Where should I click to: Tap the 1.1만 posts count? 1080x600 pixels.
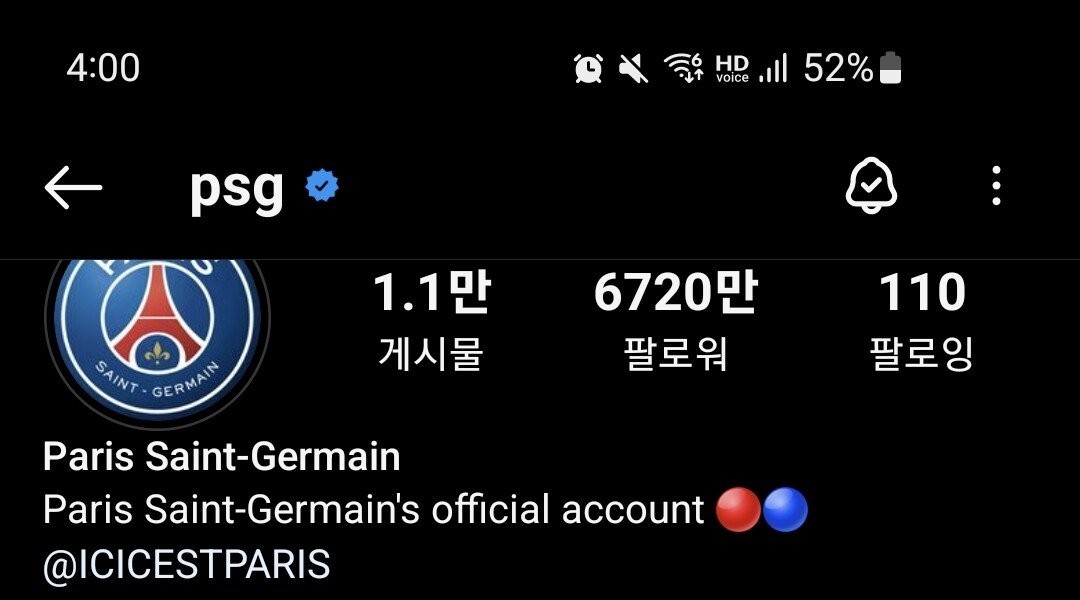[x=431, y=320]
